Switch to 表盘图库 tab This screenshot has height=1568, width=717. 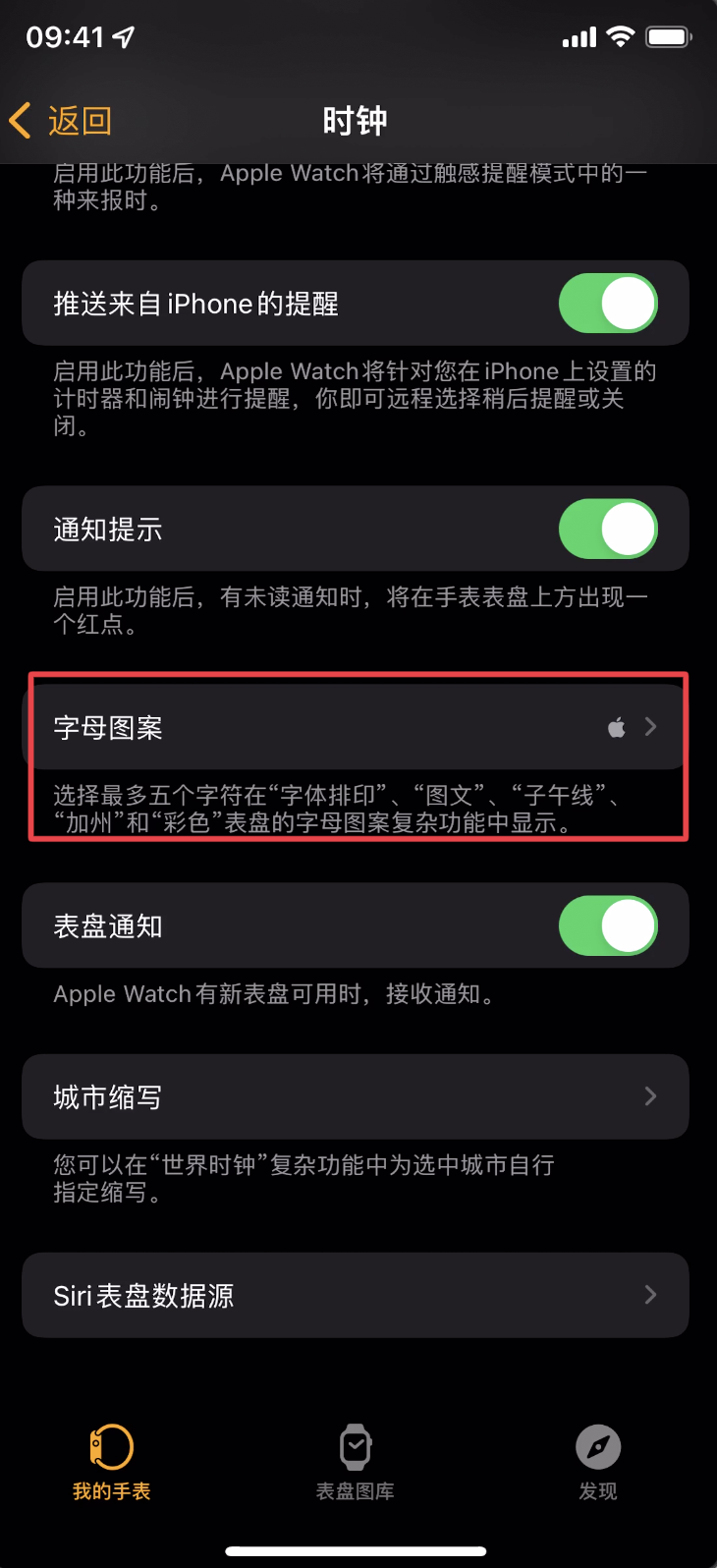pos(355,1462)
